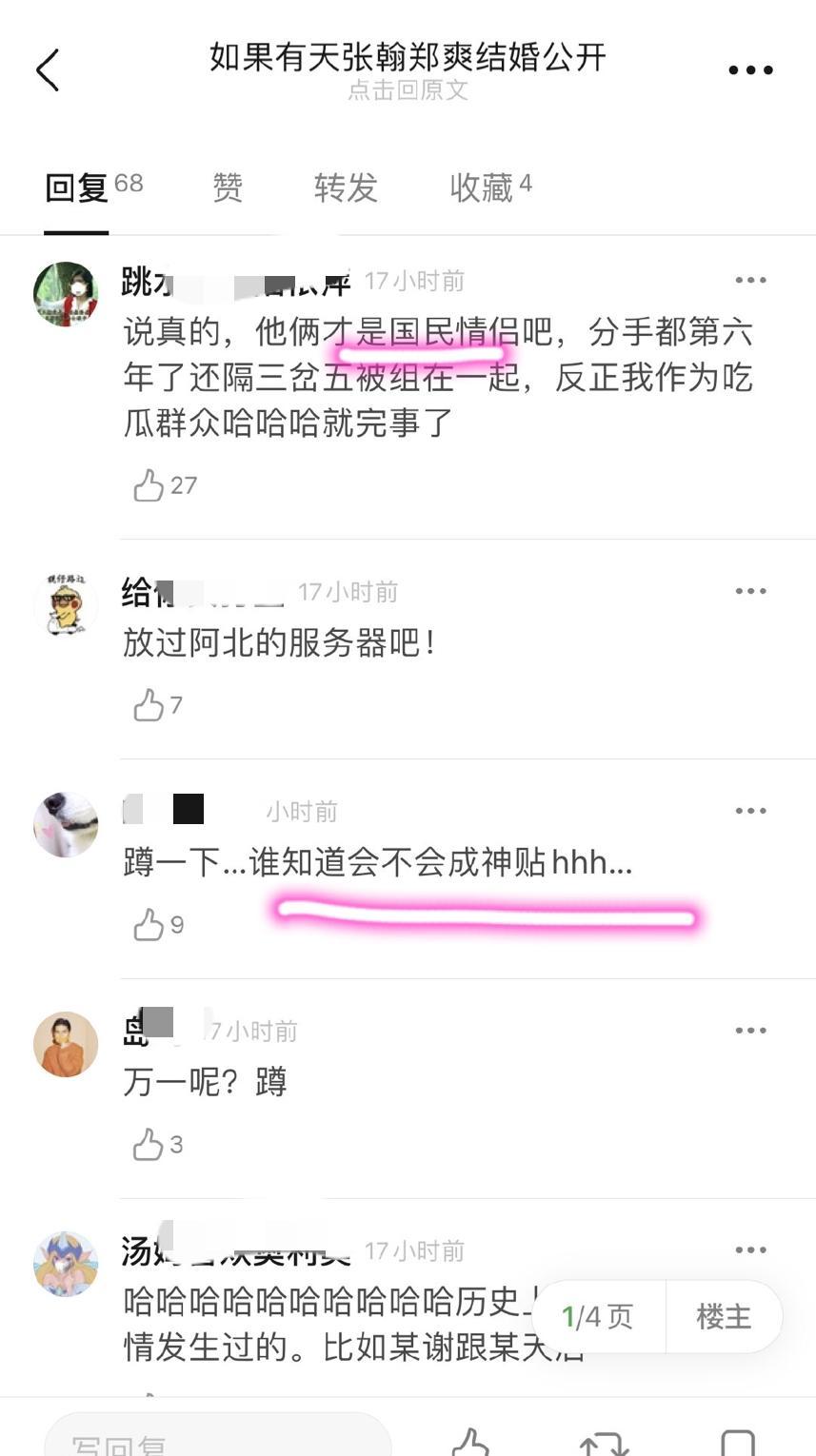The height and width of the screenshot is (1456, 816).
Task: Open more options for 放过阿北的服务器吧 comment
Action: 750,591
